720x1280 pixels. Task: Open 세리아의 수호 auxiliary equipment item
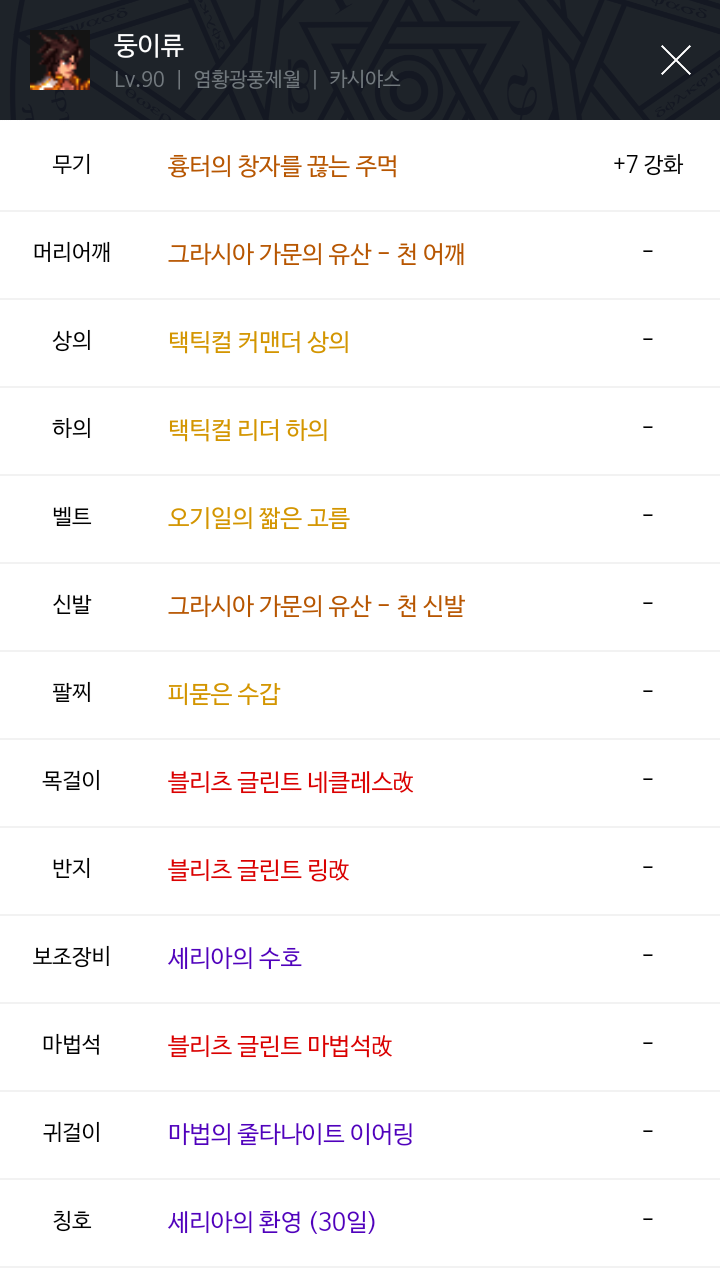(x=235, y=958)
